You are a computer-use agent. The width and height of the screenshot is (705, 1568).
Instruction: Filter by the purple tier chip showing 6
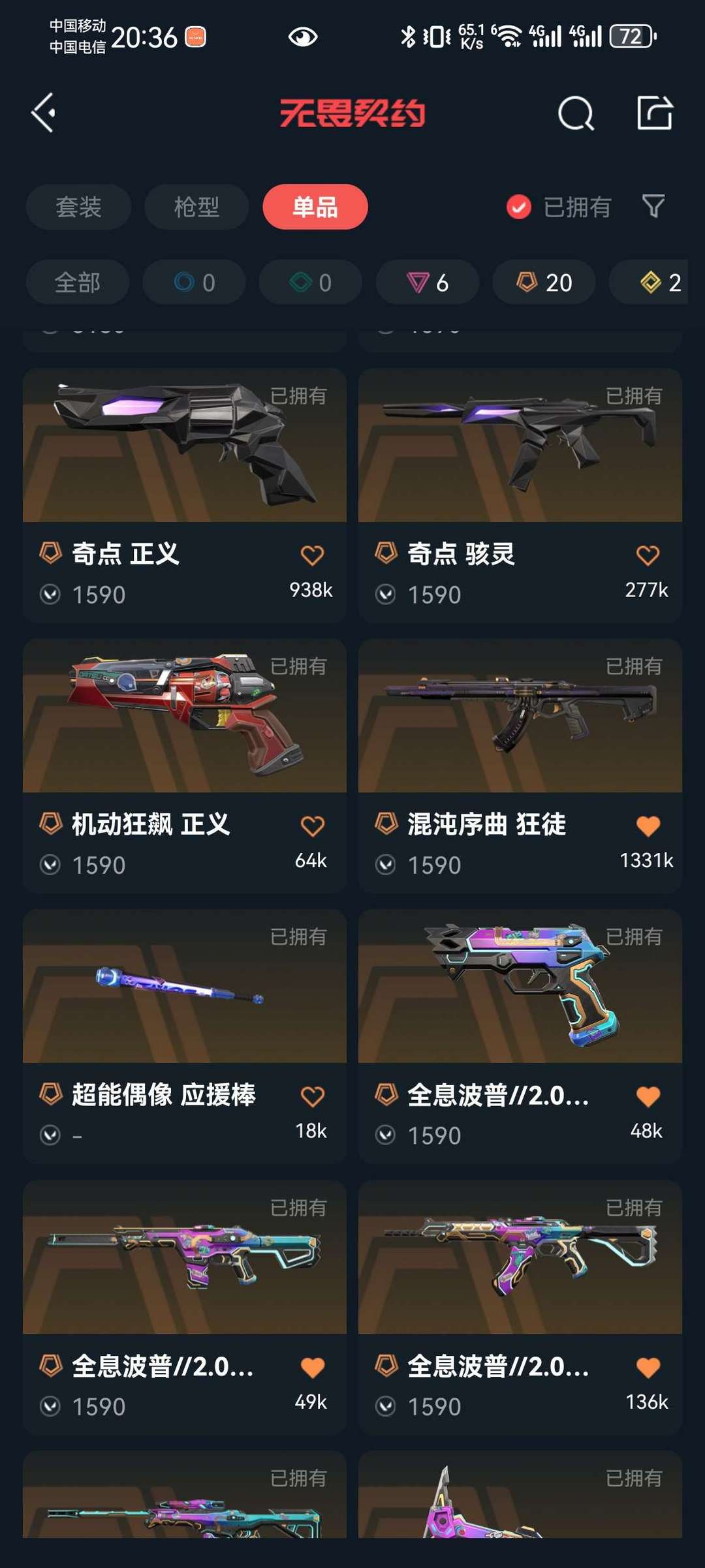[x=428, y=283]
